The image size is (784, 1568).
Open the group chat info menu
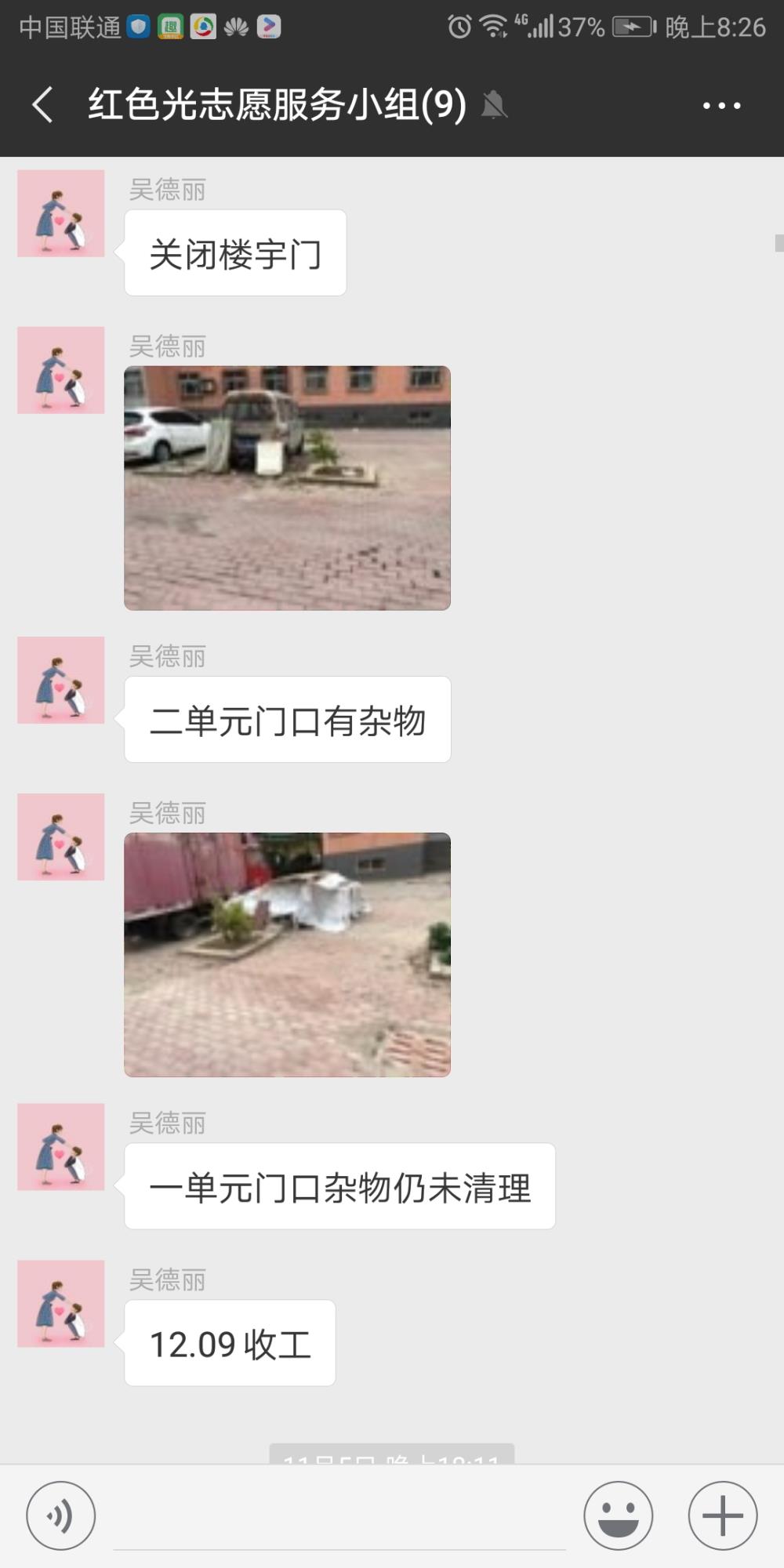pos(721,105)
